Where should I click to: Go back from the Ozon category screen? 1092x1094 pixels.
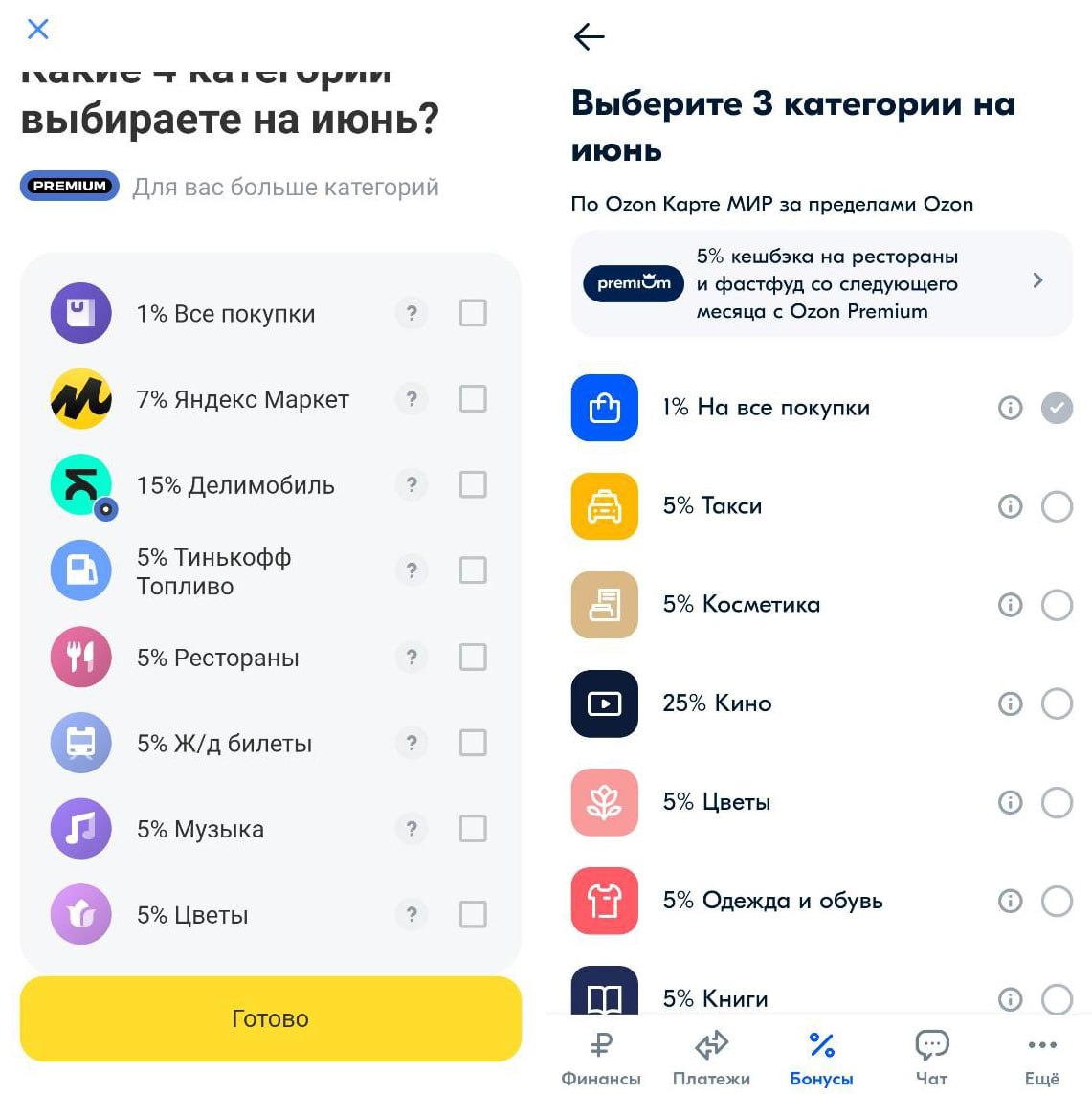pyautogui.click(x=589, y=37)
